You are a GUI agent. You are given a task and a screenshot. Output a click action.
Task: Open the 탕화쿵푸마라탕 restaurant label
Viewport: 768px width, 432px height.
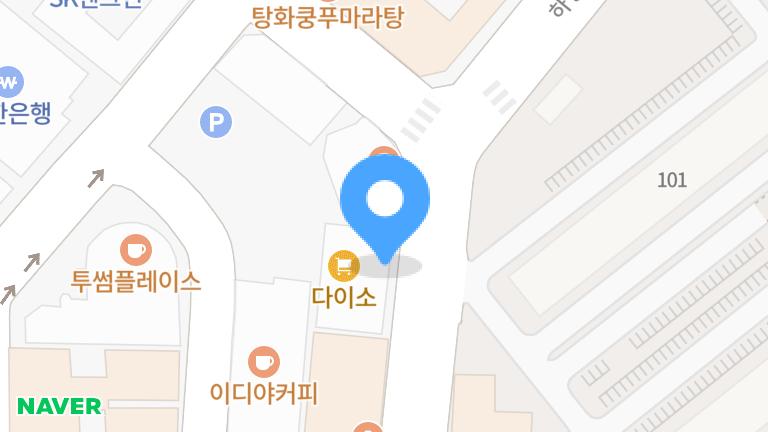pos(326,17)
